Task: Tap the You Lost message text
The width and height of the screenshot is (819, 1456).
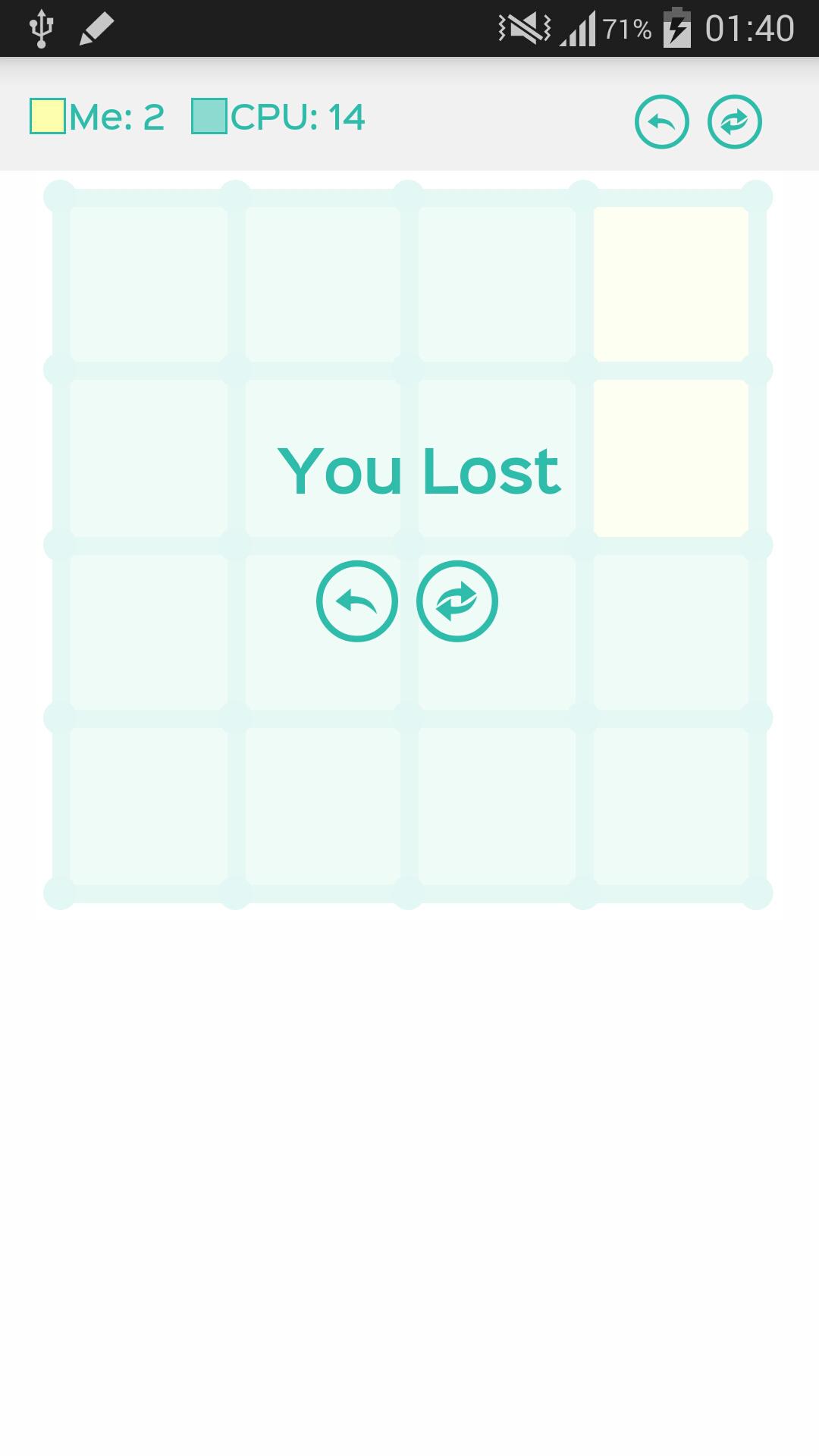Action: coord(419,470)
